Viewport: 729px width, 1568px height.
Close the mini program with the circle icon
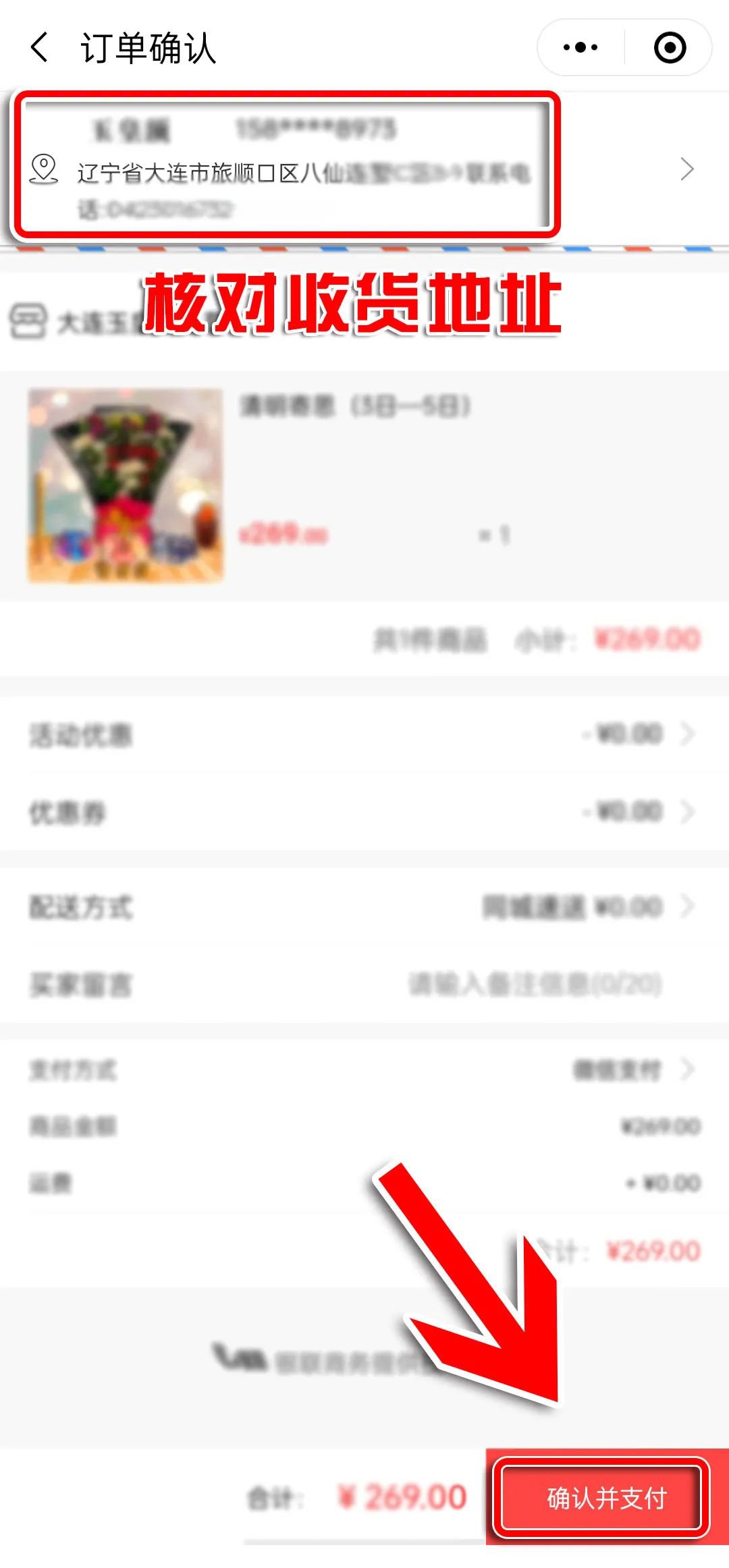(x=670, y=48)
